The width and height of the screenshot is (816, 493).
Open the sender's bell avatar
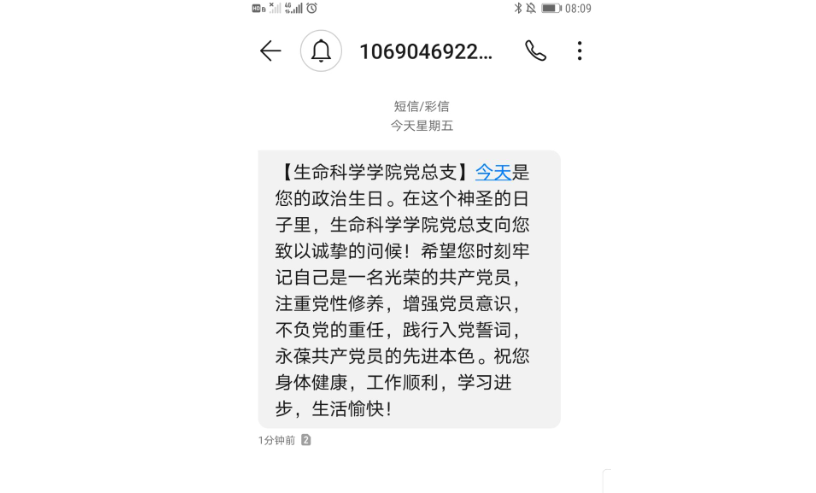pos(321,51)
